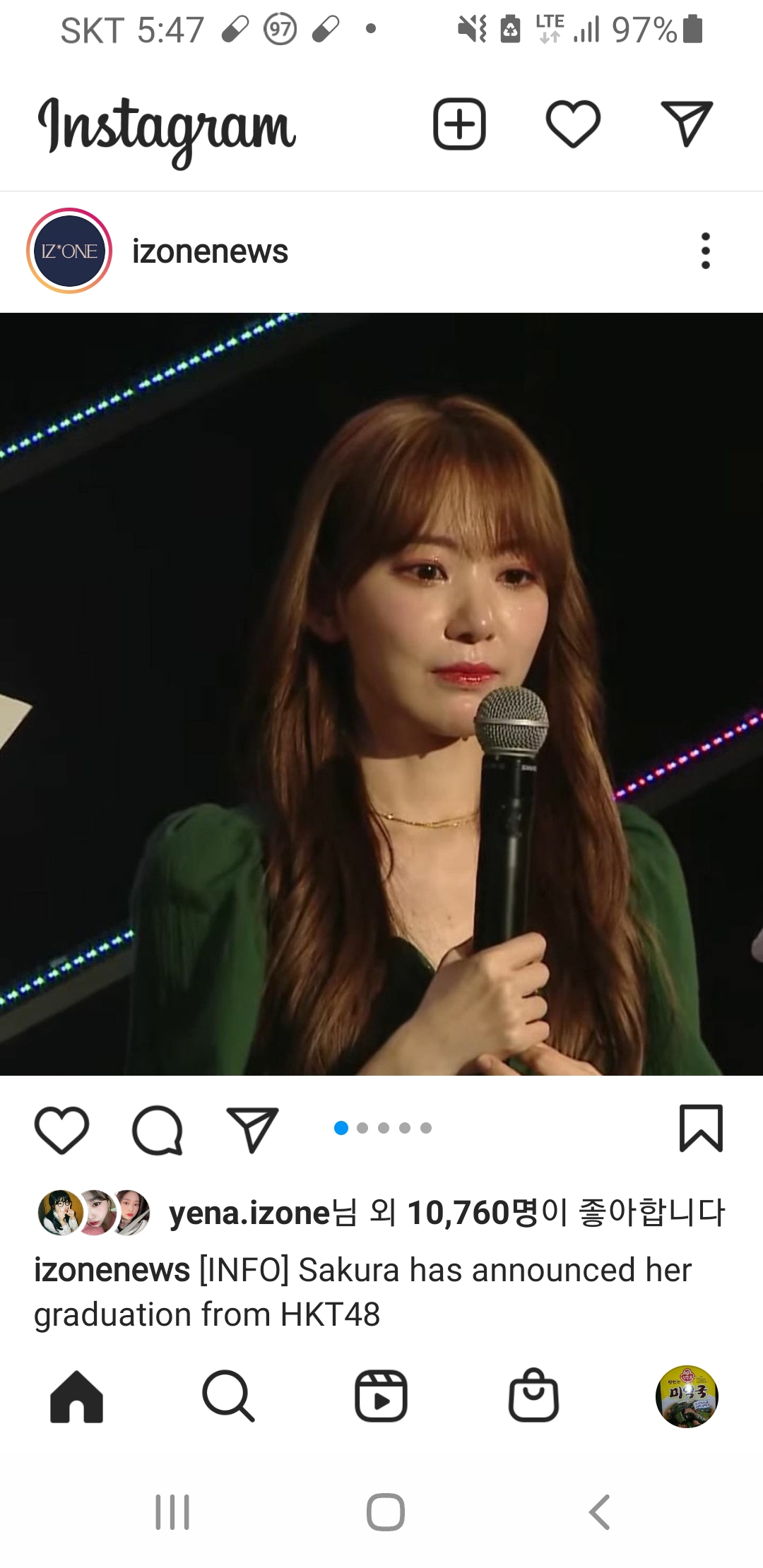Go back with the system back button
The image size is (763, 1568).
(x=600, y=1512)
